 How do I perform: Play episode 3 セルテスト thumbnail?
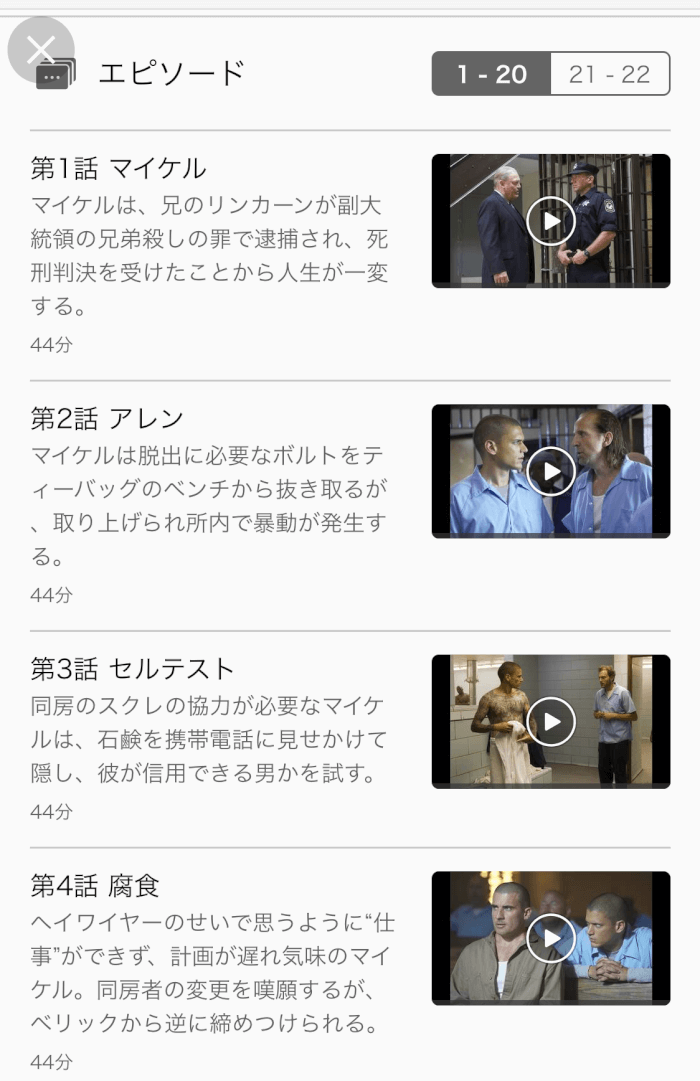click(550, 721)
